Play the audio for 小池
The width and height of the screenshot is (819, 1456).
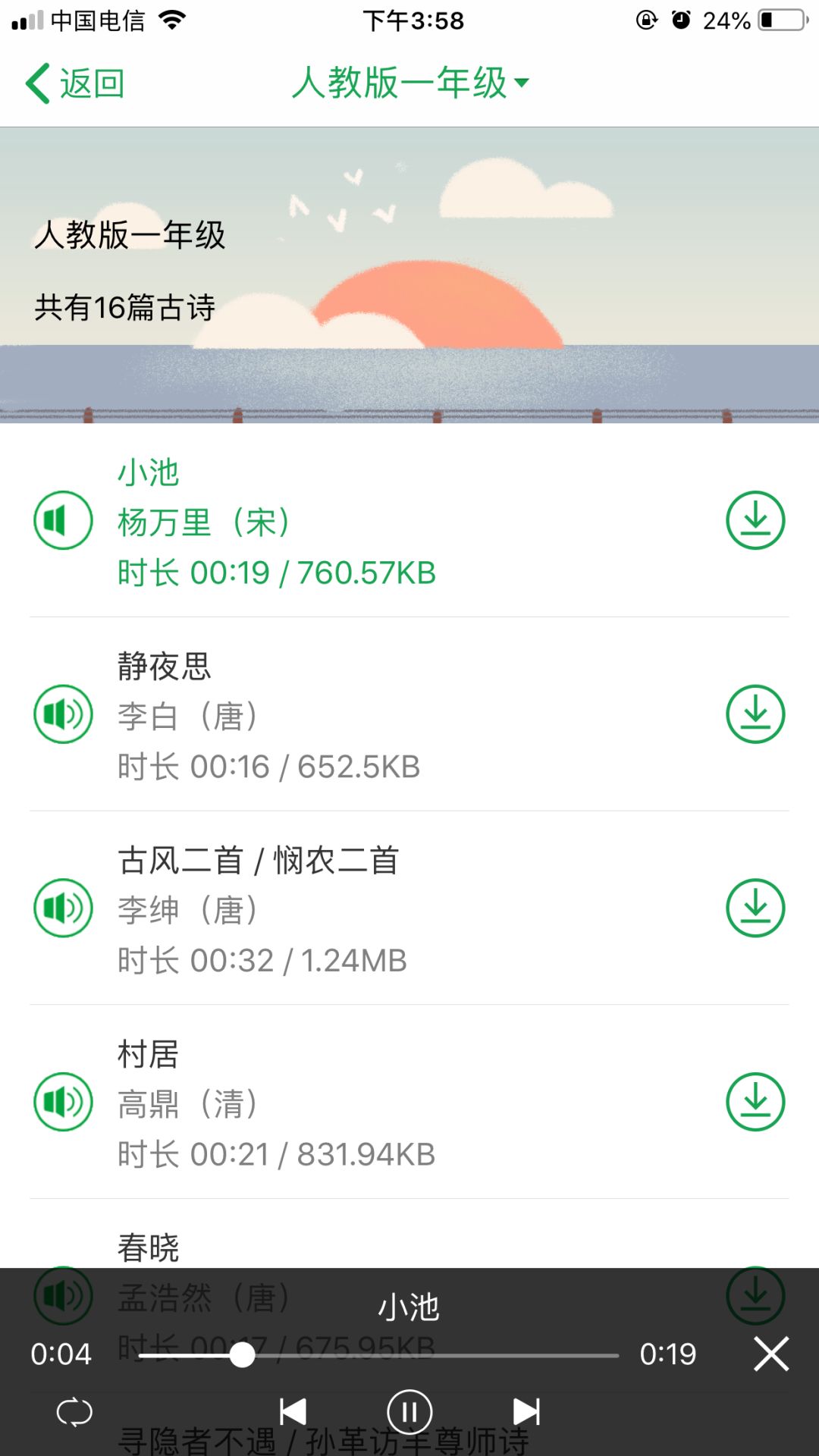pos(63,520)
